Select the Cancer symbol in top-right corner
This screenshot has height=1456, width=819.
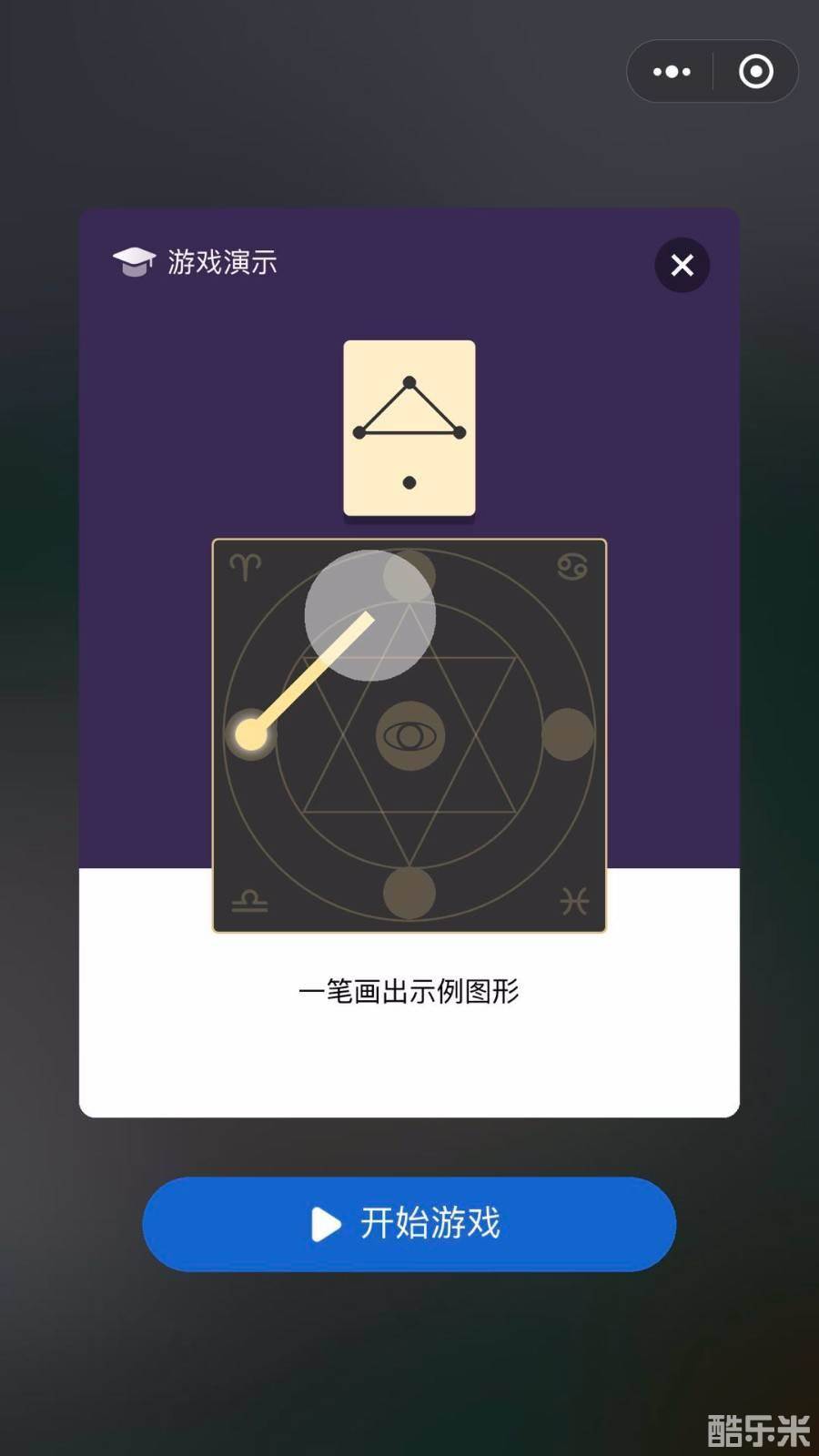point(572,566)
